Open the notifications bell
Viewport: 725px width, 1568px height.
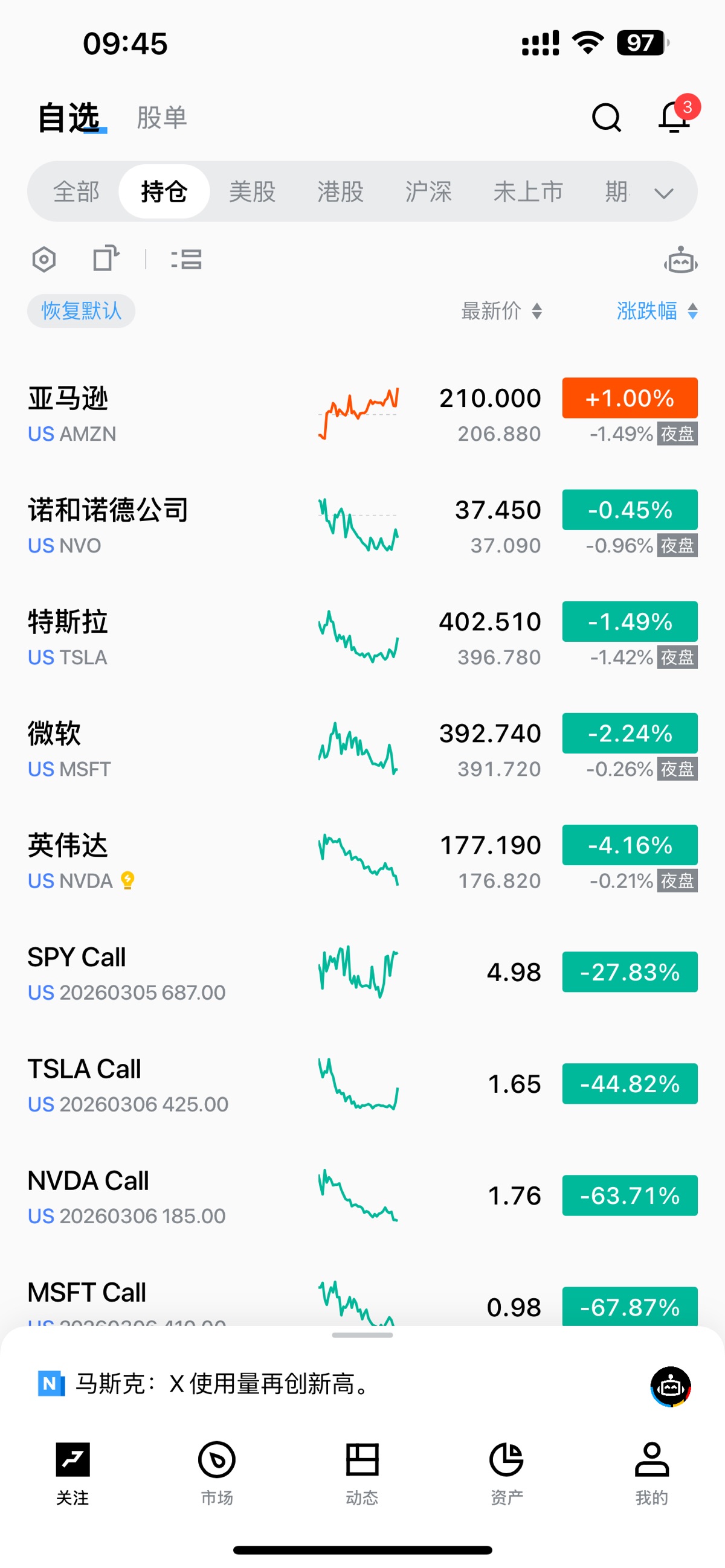[674, 117]
